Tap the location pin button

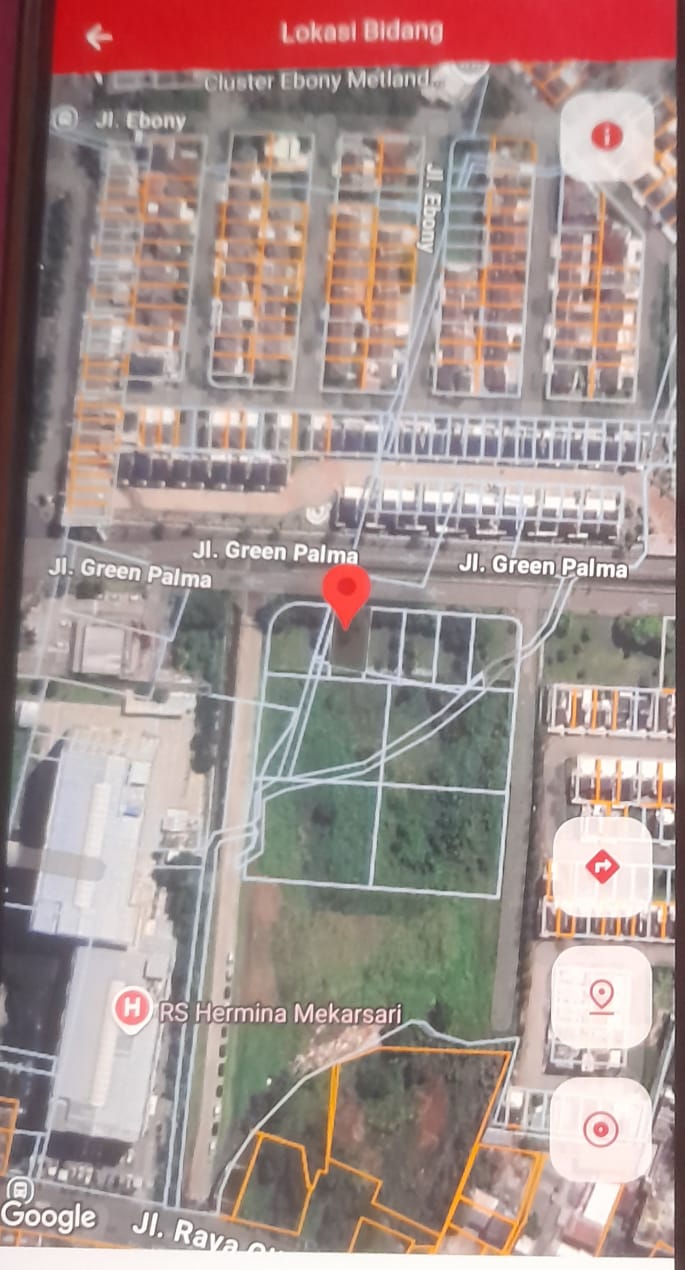pos(601,996)
